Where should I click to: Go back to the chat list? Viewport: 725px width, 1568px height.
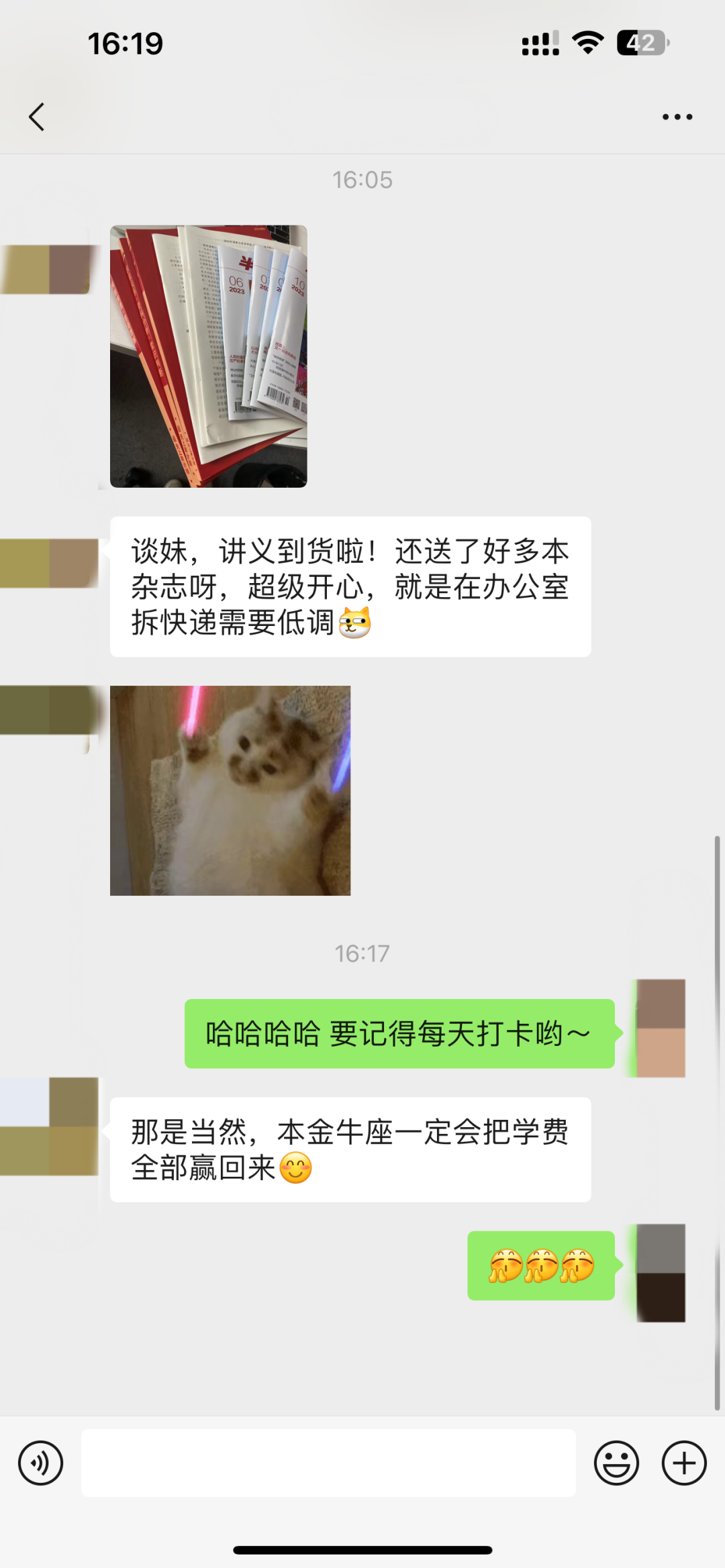37,117
